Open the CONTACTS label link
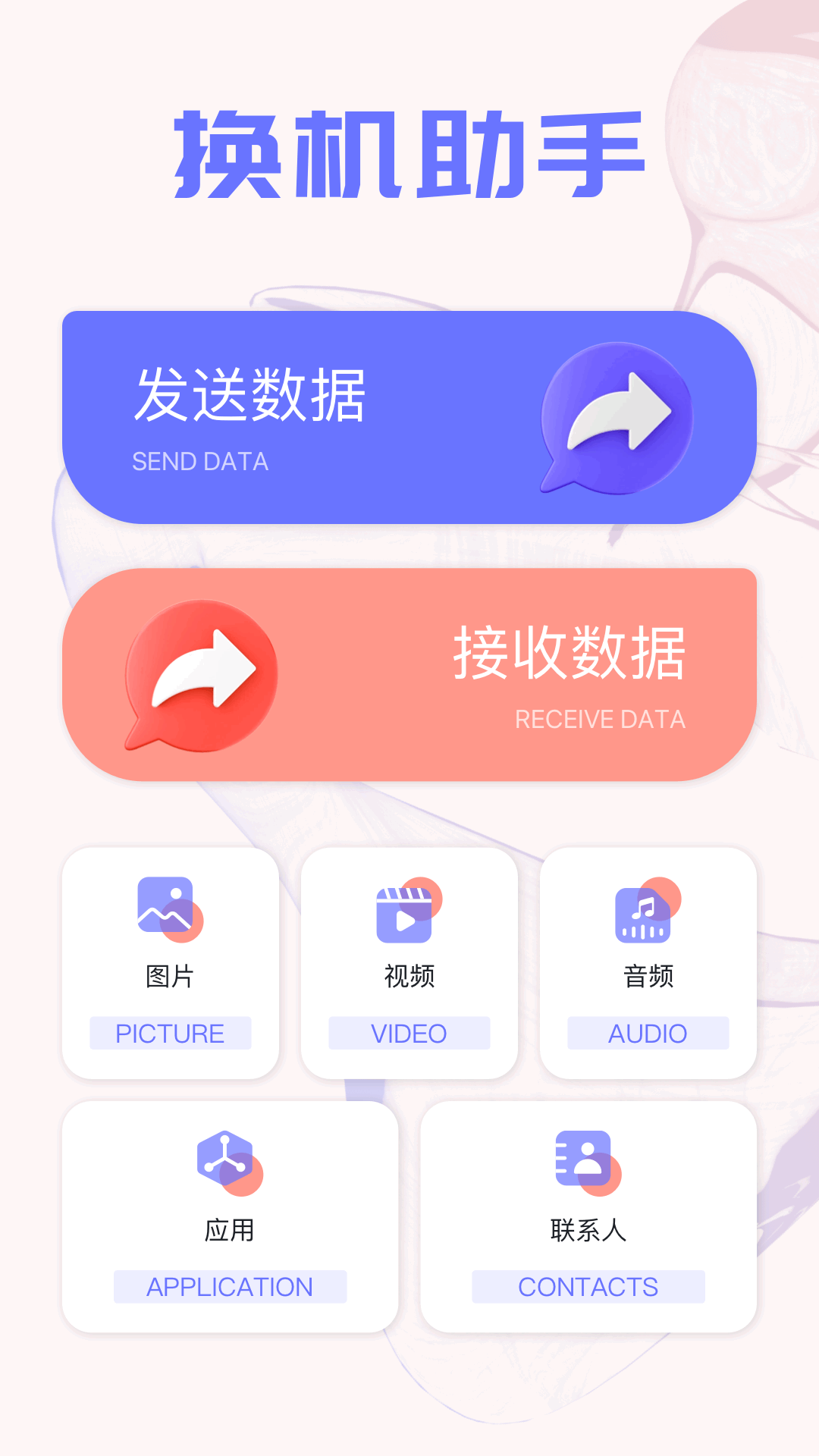This screenshot has height=1456, width=819. coord(588,1287)
